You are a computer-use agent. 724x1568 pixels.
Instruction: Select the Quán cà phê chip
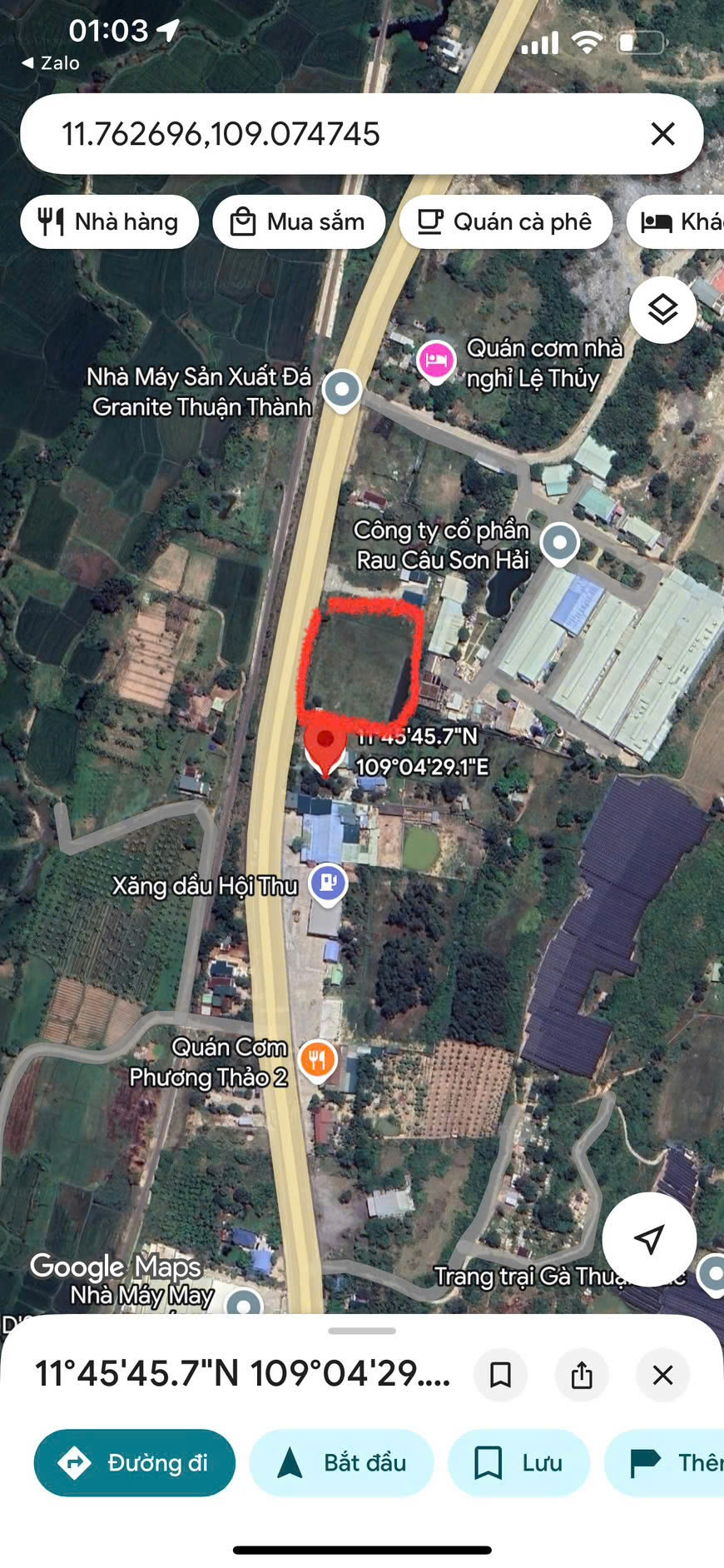(505, 222)
